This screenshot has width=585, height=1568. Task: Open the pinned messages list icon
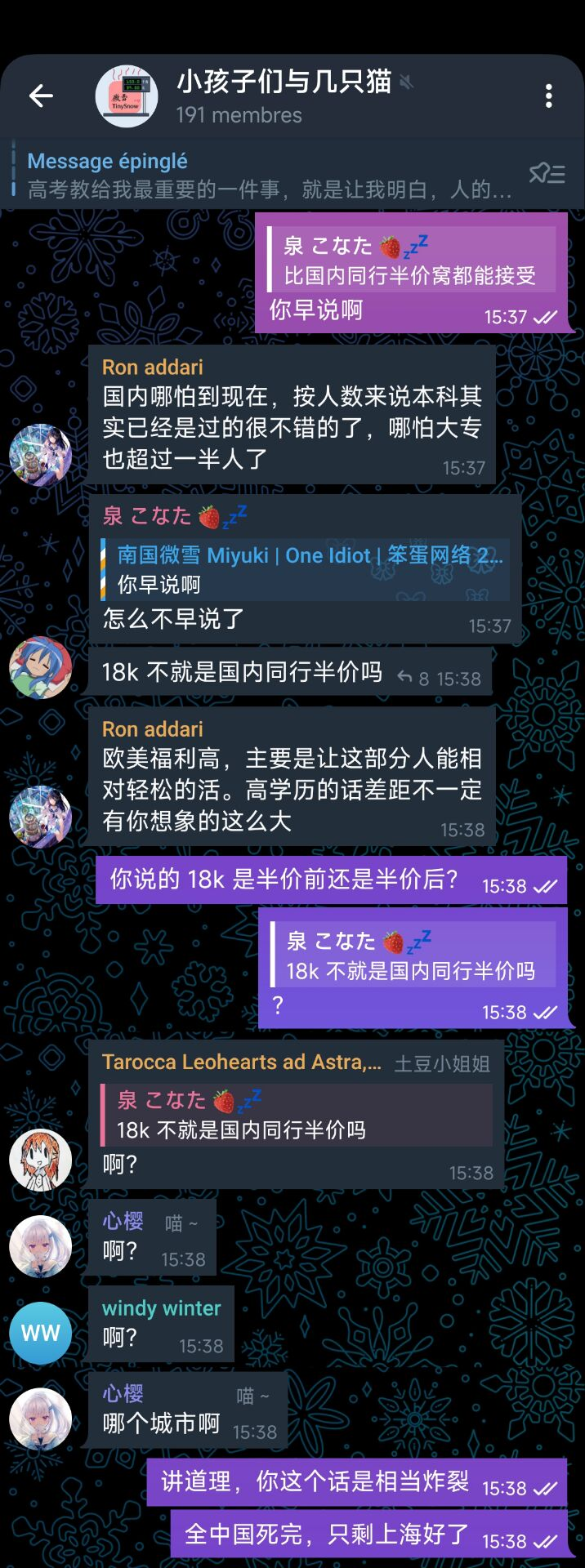[547, 173]
